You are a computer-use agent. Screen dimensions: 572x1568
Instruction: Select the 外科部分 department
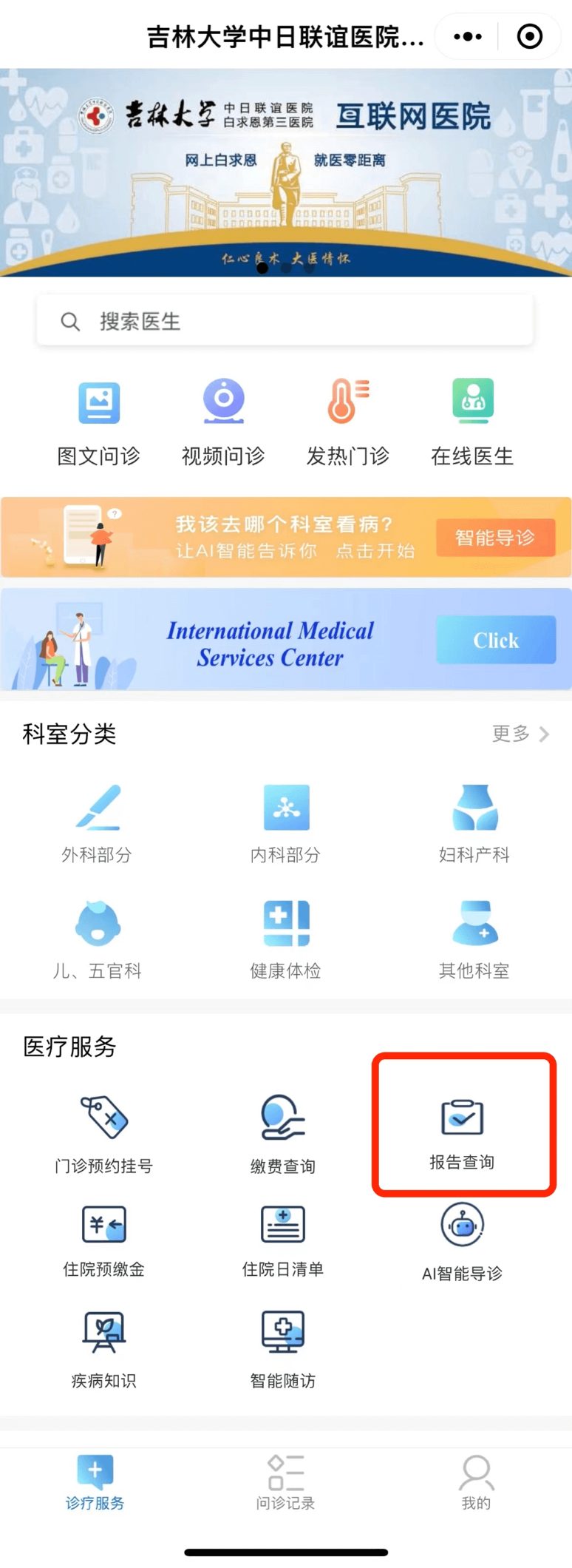pos(97,823)
